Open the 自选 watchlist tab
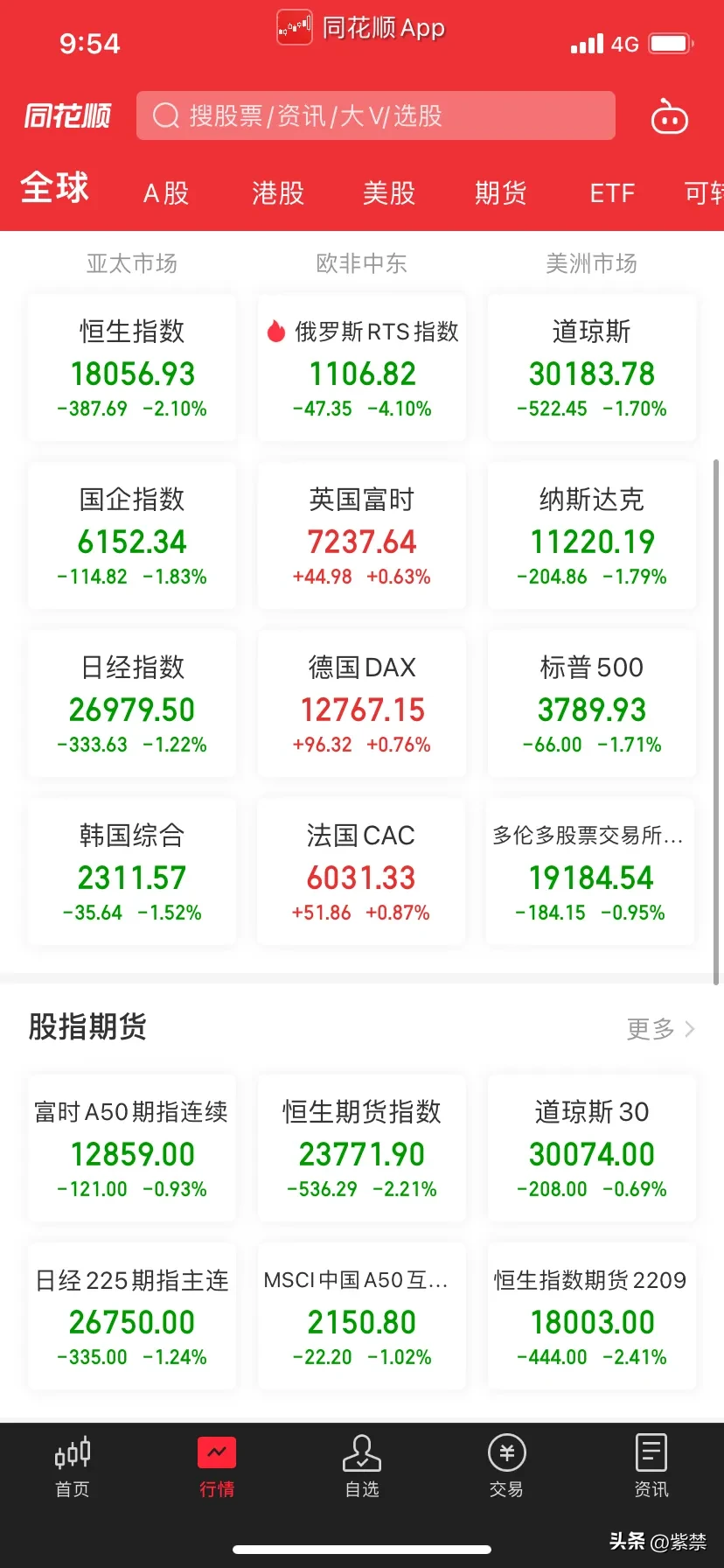Screen dimensions: 724x1568 tap(362, 1466)
